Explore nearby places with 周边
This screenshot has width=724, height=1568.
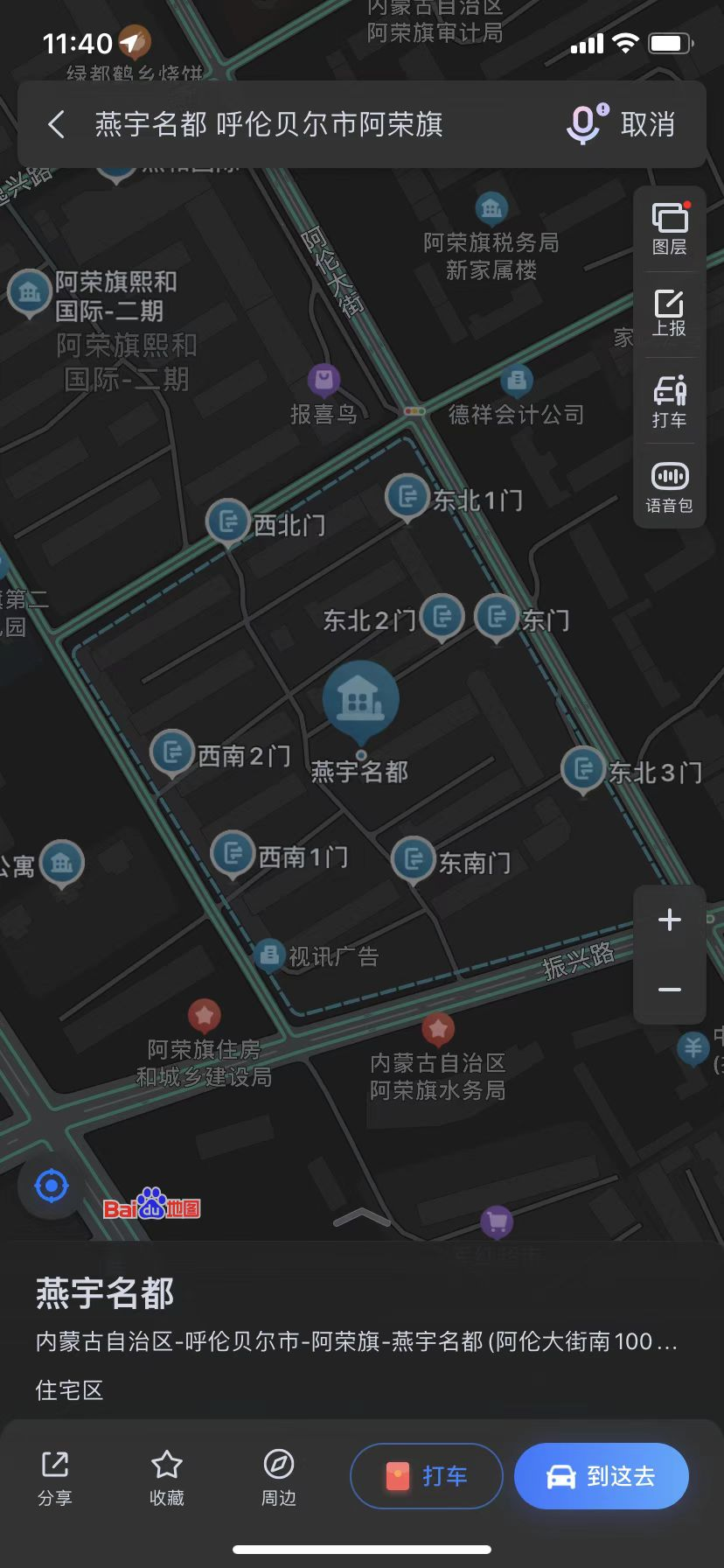tap(279, 1478)
